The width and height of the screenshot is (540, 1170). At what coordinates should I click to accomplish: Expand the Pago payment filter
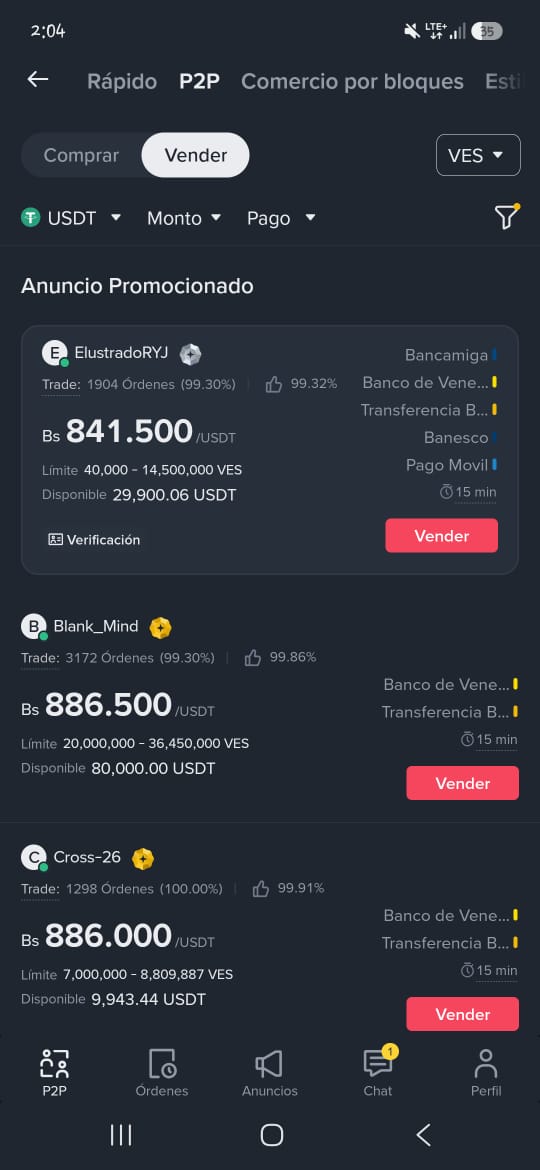[281, 218]
